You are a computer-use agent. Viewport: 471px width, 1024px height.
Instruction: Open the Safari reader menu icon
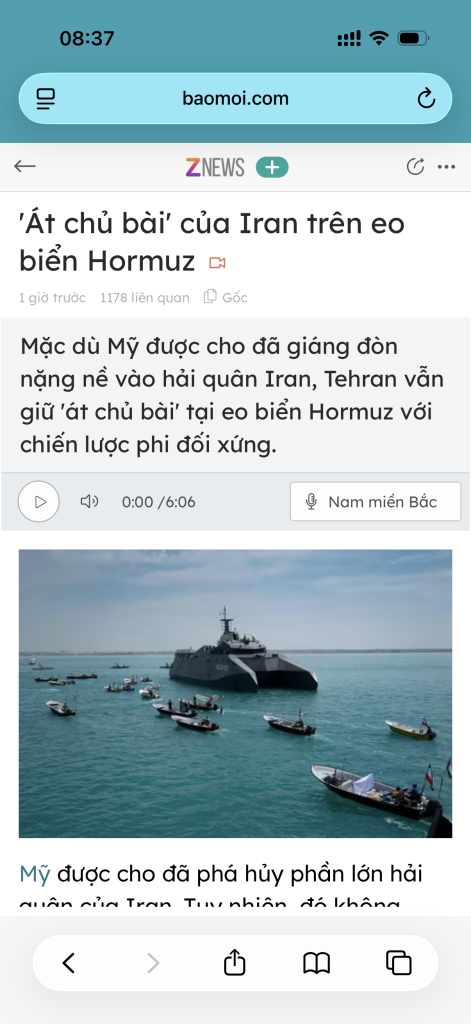click(x=46, y=99)
